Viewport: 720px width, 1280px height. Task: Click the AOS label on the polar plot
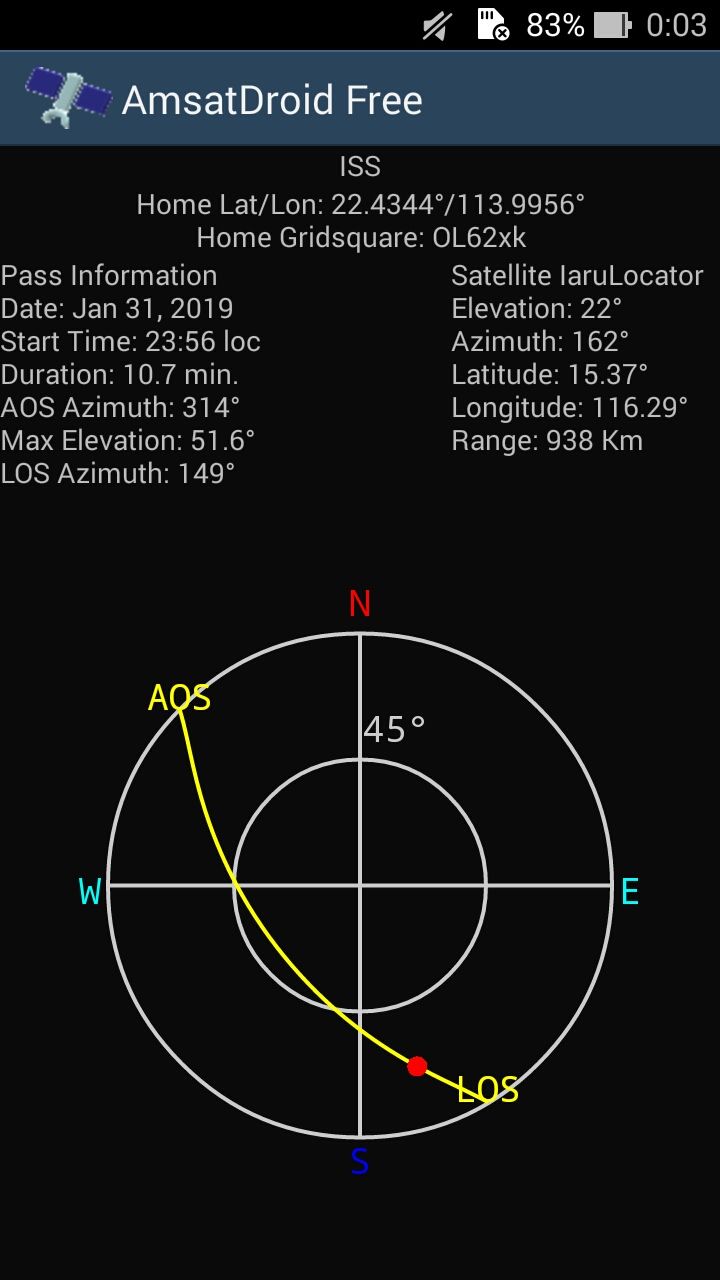pos(180,698)
